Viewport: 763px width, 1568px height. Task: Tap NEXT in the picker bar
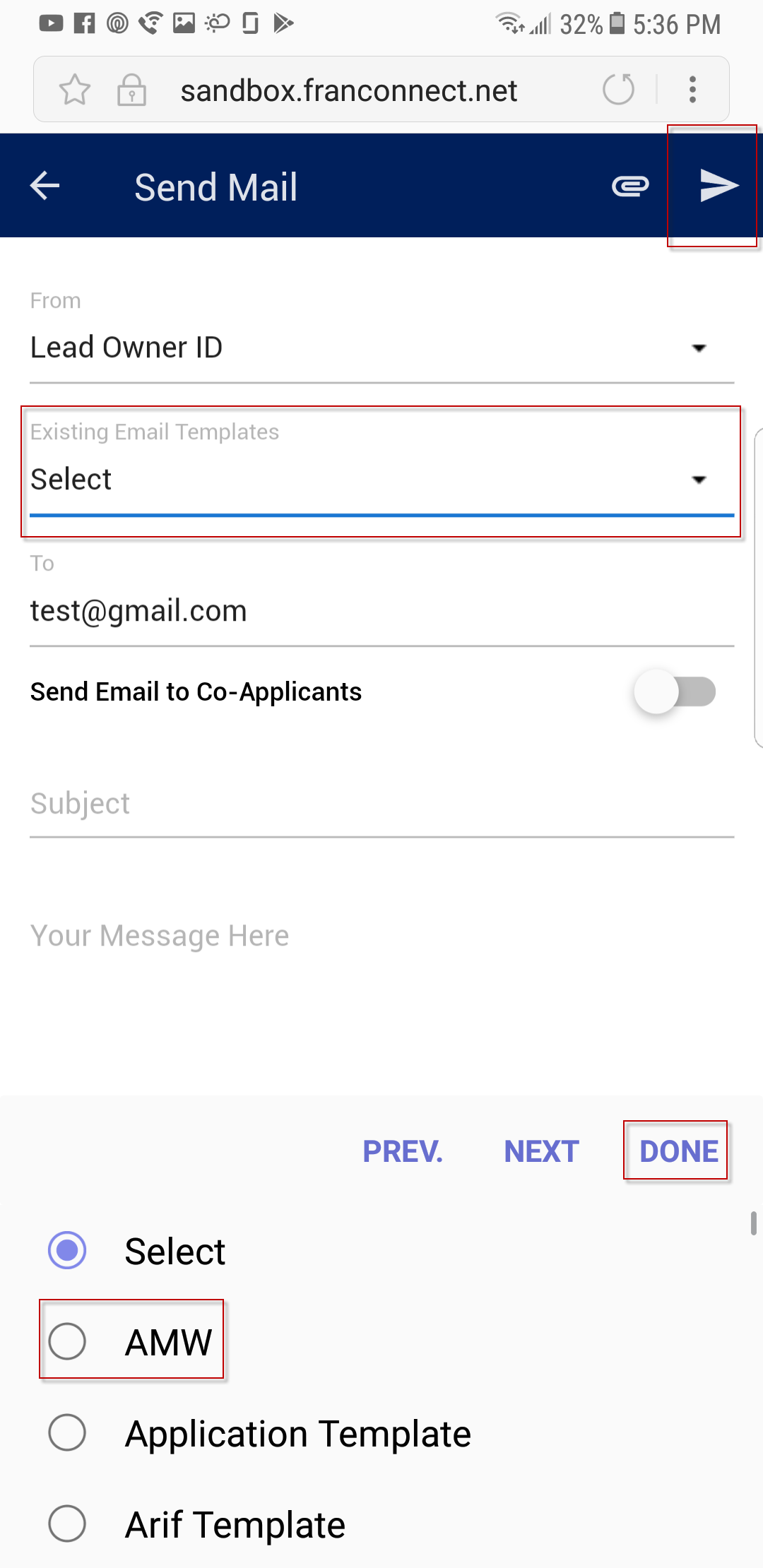click(541, 1151)
